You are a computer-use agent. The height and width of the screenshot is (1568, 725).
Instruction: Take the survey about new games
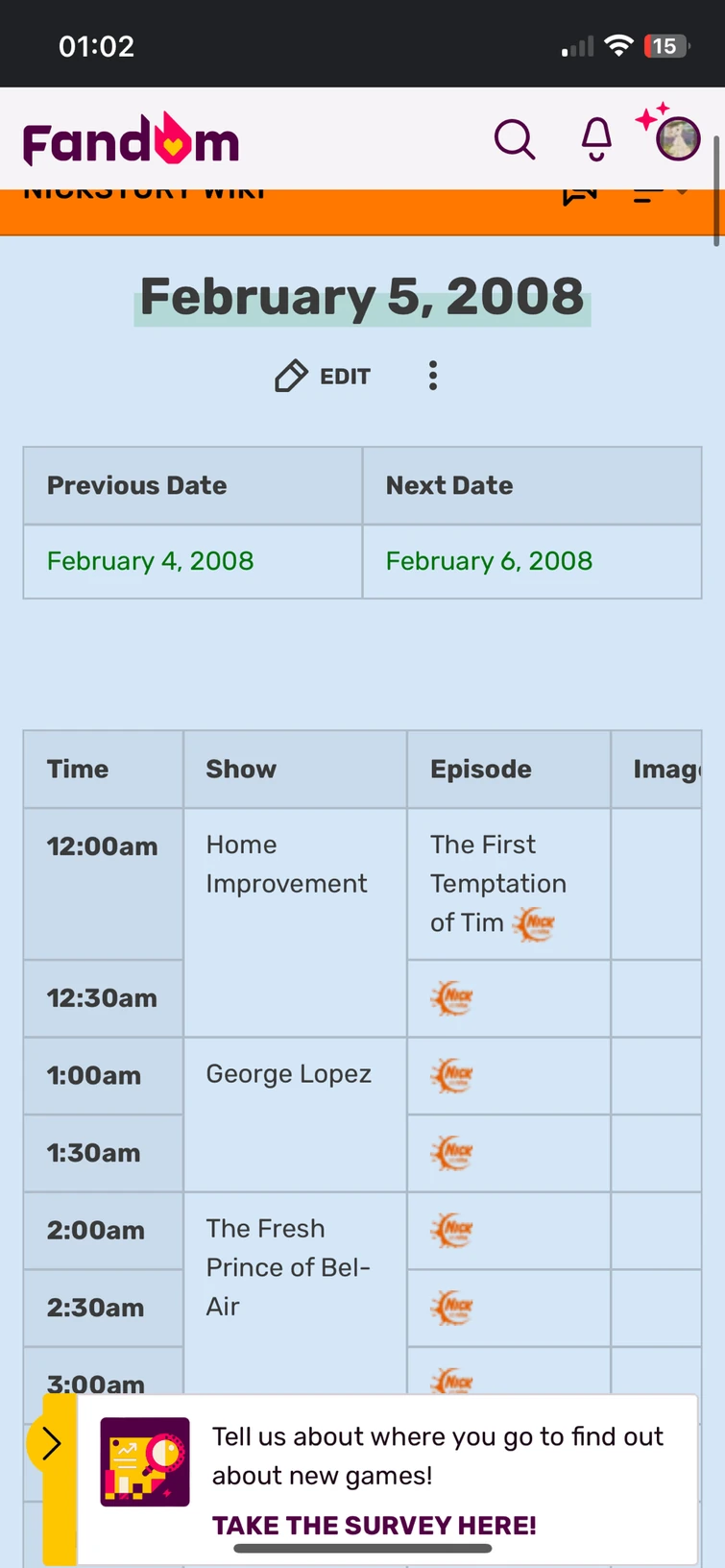click(x=374, y=1525)
